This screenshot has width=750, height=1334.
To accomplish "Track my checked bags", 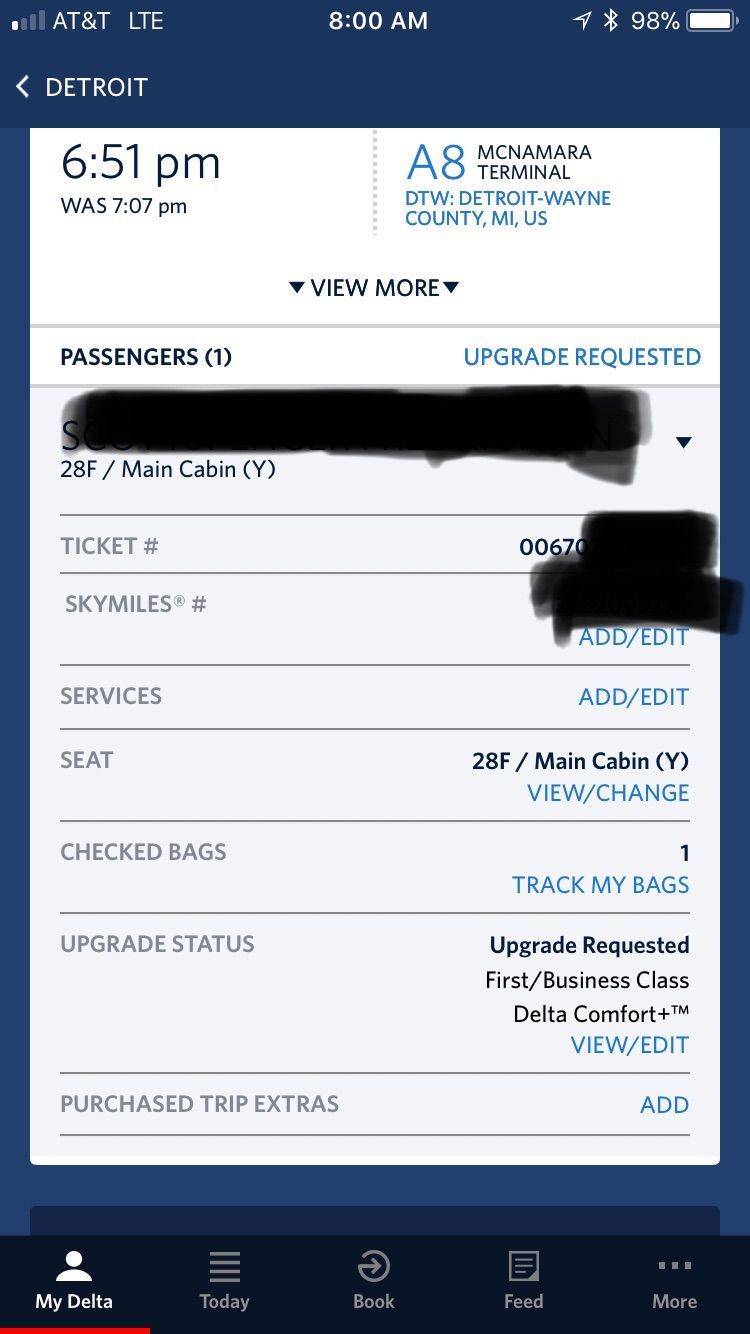I will 600,885.
